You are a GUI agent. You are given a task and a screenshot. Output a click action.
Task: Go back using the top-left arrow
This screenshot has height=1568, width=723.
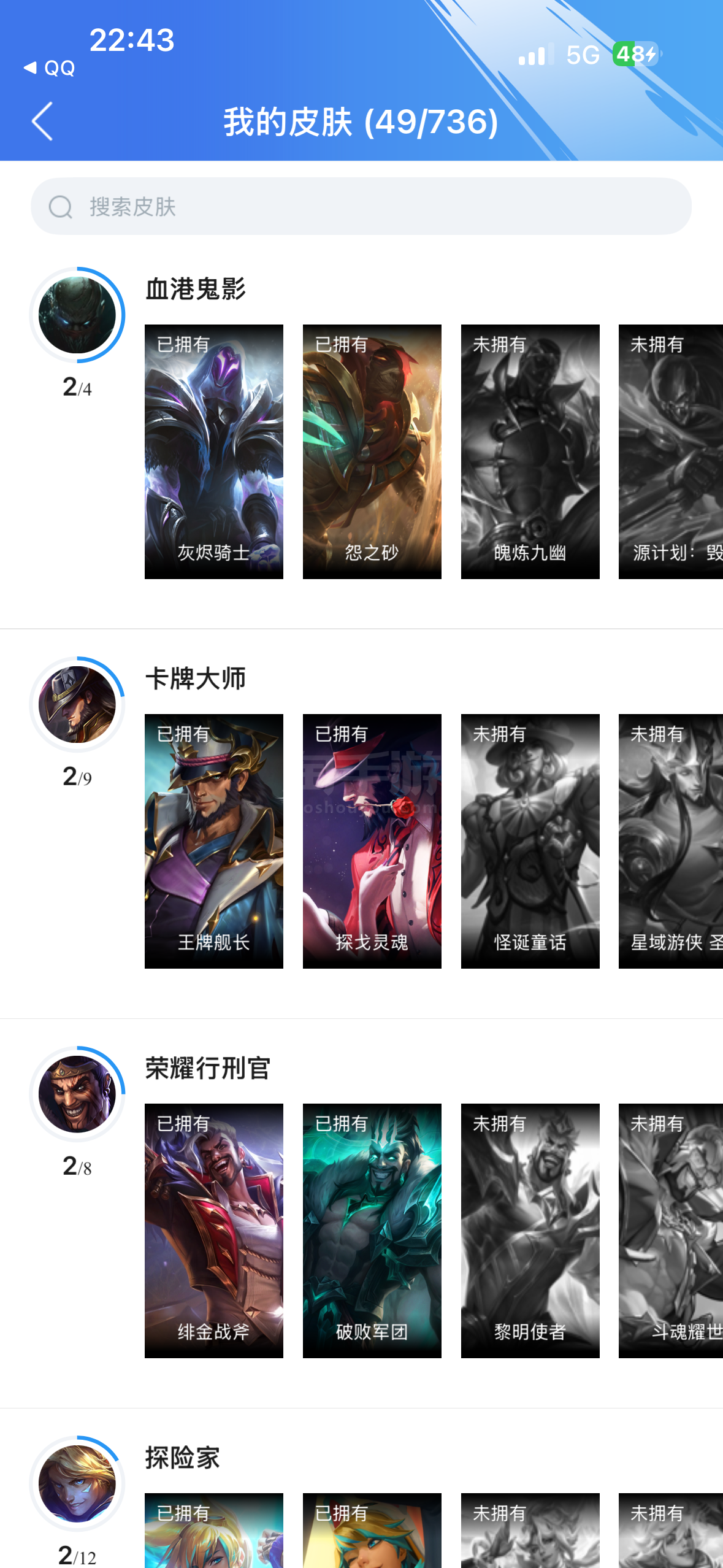[x=42, y=121]
